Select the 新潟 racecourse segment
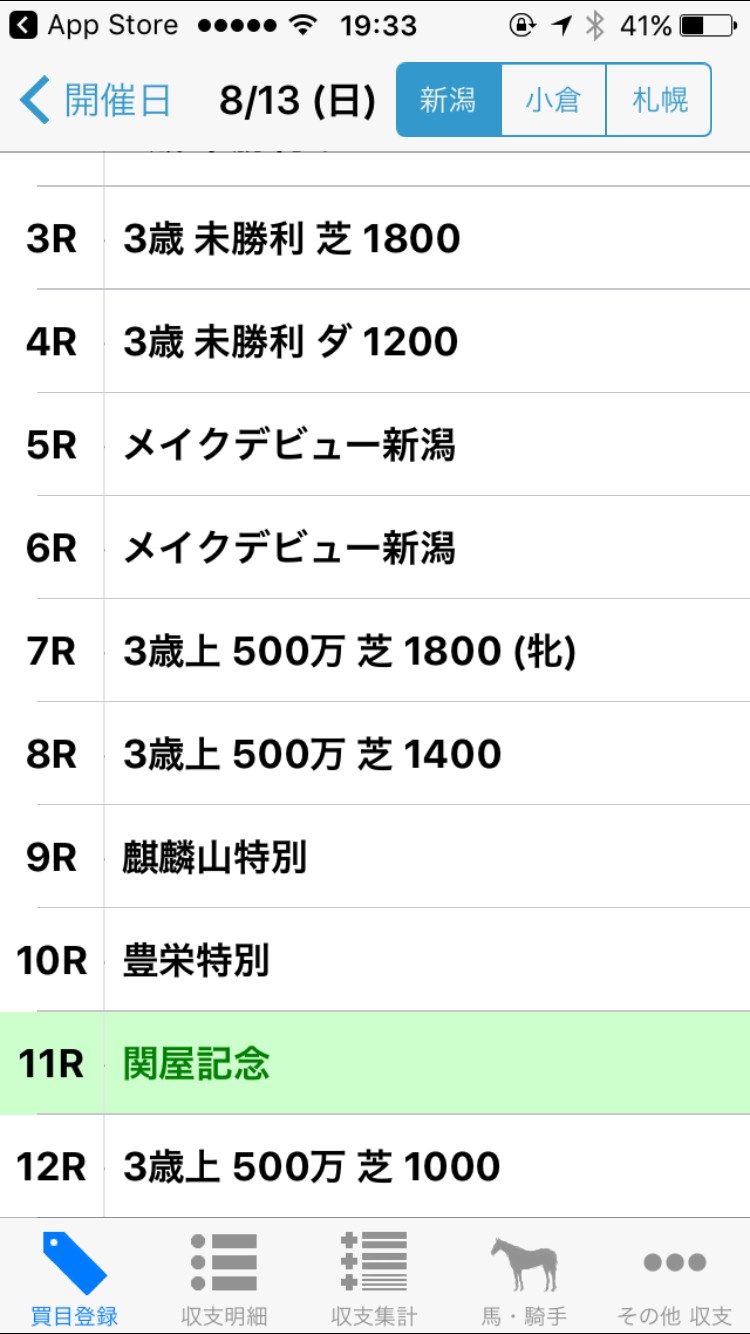The height and width of the screenshot is (1334, 750). tap(448, 100)
